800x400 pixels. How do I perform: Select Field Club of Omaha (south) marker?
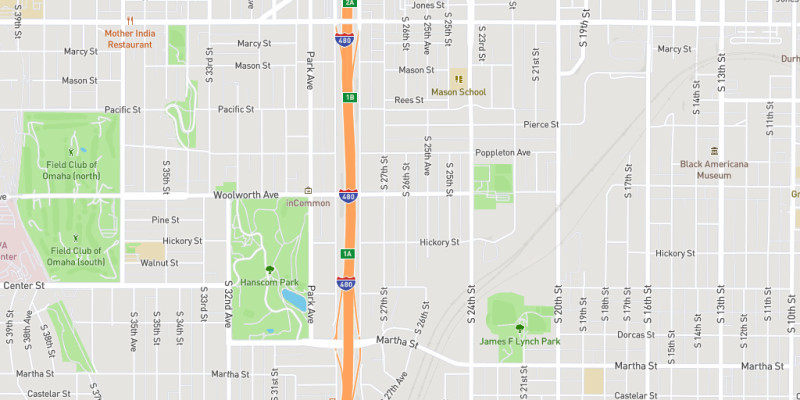(70, 236)
